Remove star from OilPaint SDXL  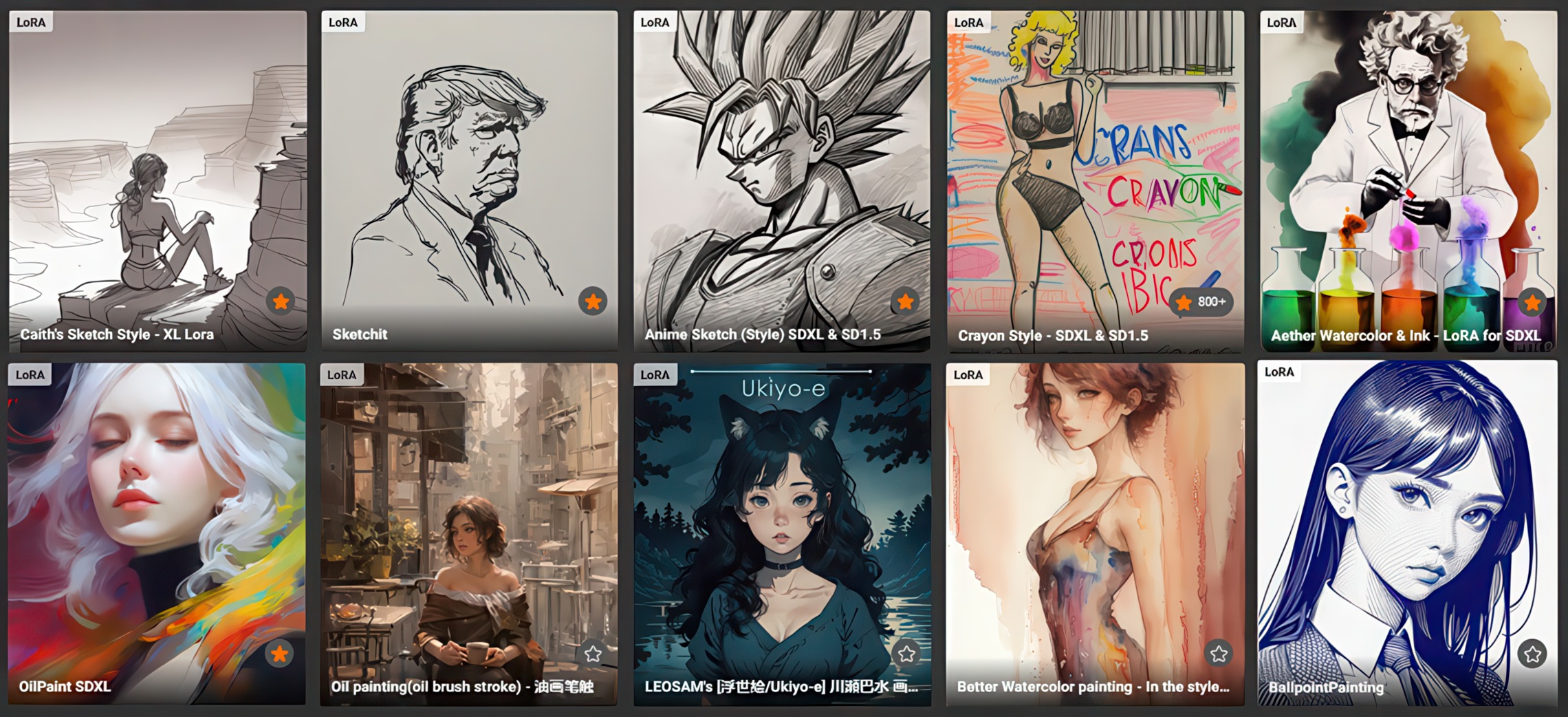279,654
